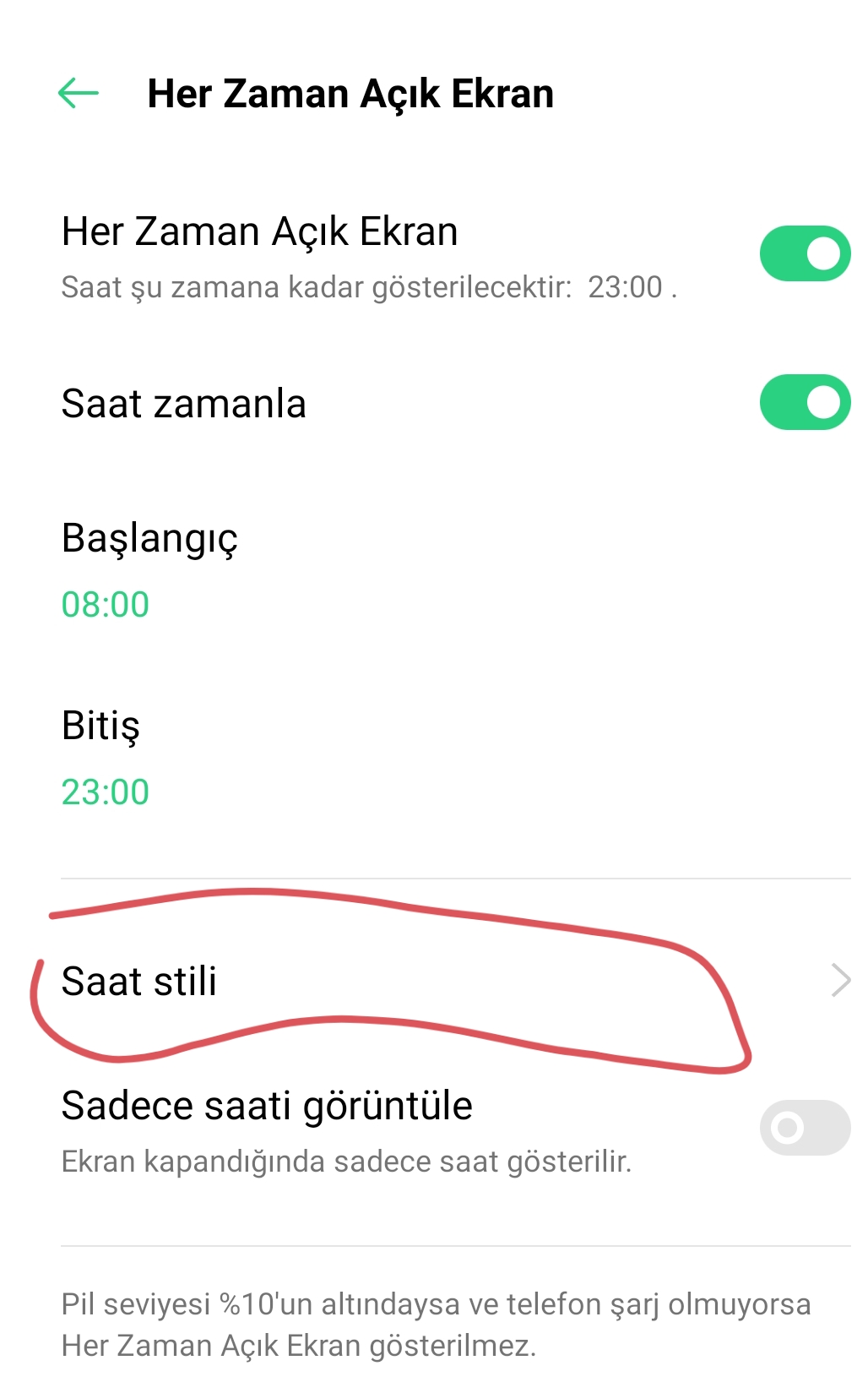The image size is (868, 1393).
Task: Change the Başlangıç time of 08:00
Action: tap(434, 570)
